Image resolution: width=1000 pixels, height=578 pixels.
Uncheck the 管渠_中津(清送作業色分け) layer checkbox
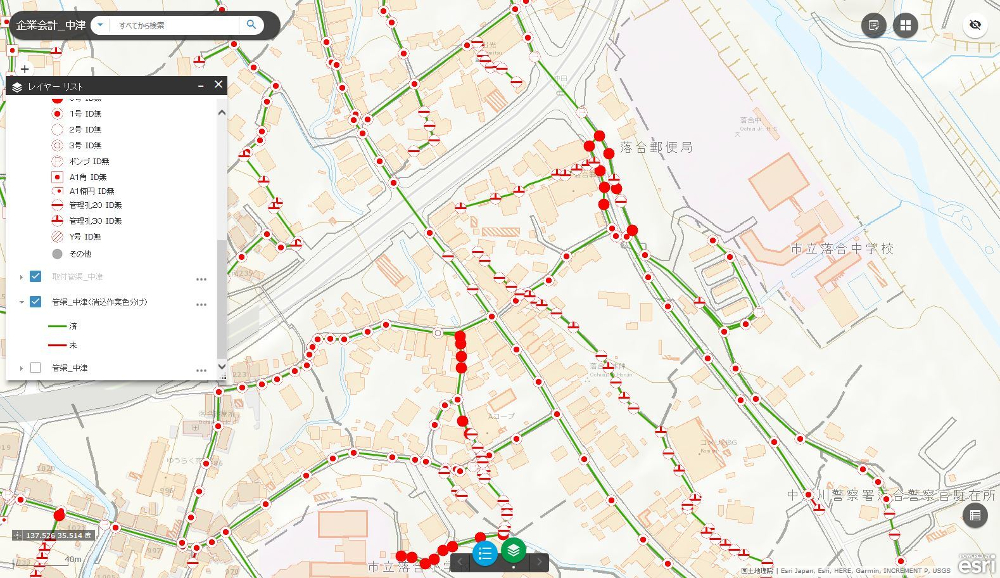click(x=36, y=302)
